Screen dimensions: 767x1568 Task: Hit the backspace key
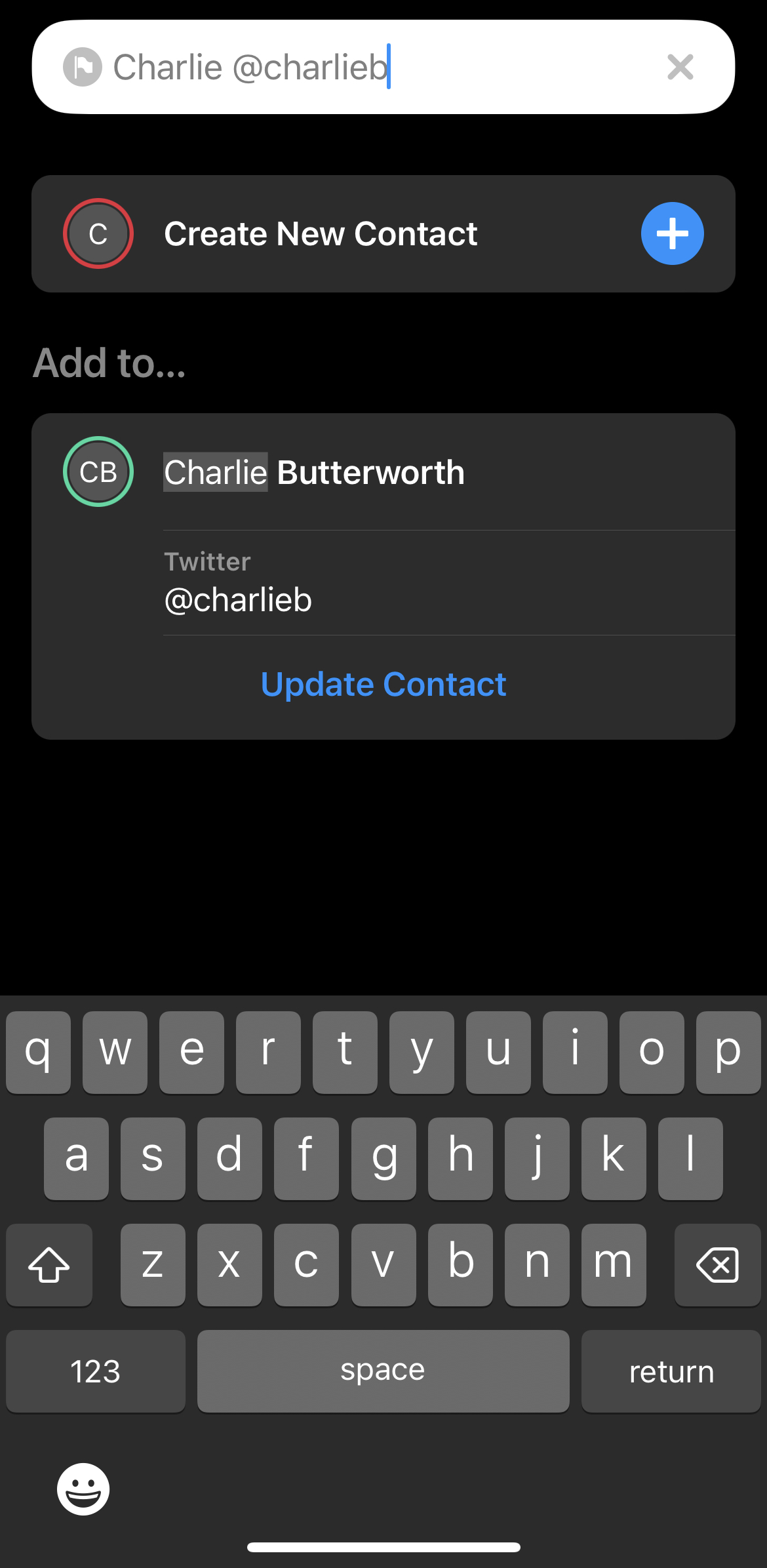[x=717, y=1264]
